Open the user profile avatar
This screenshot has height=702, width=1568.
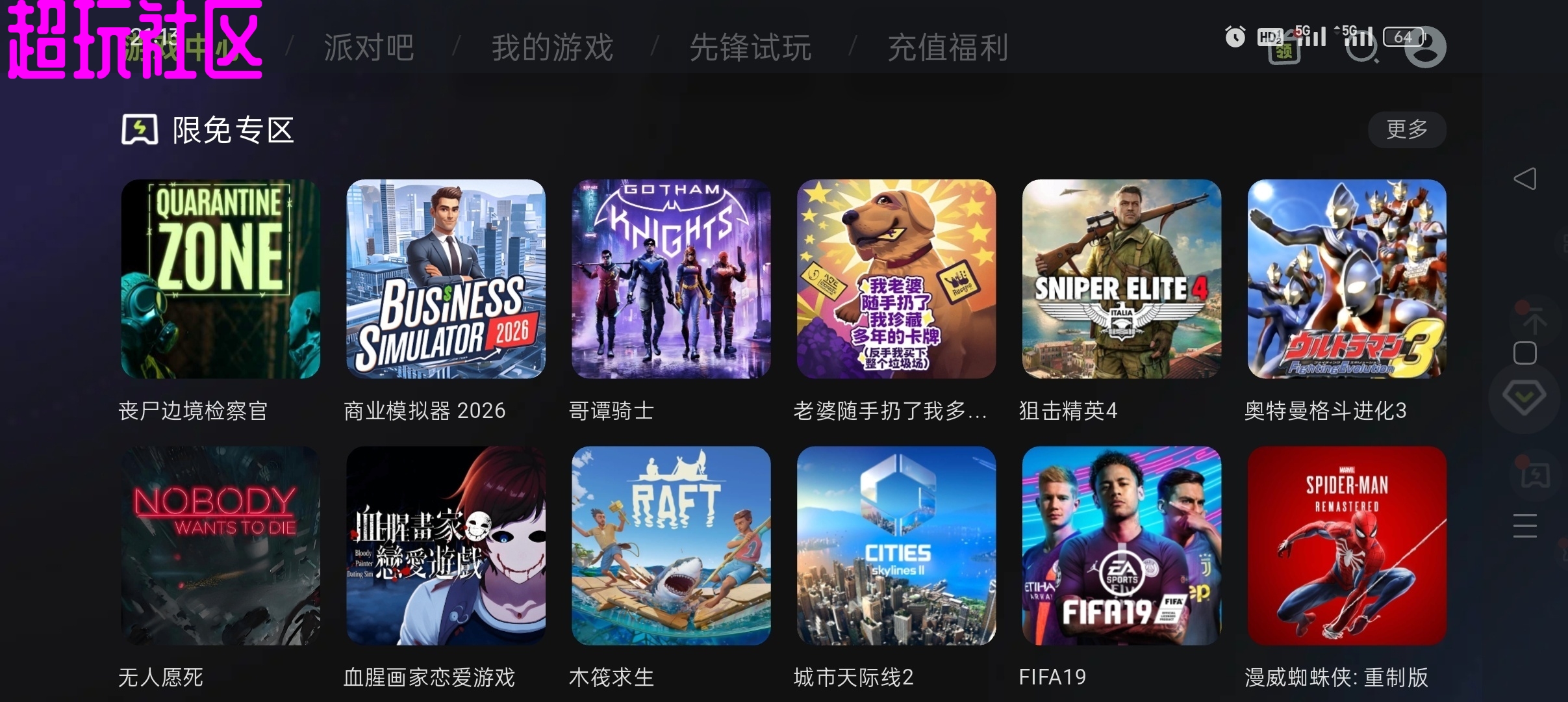1426,47
